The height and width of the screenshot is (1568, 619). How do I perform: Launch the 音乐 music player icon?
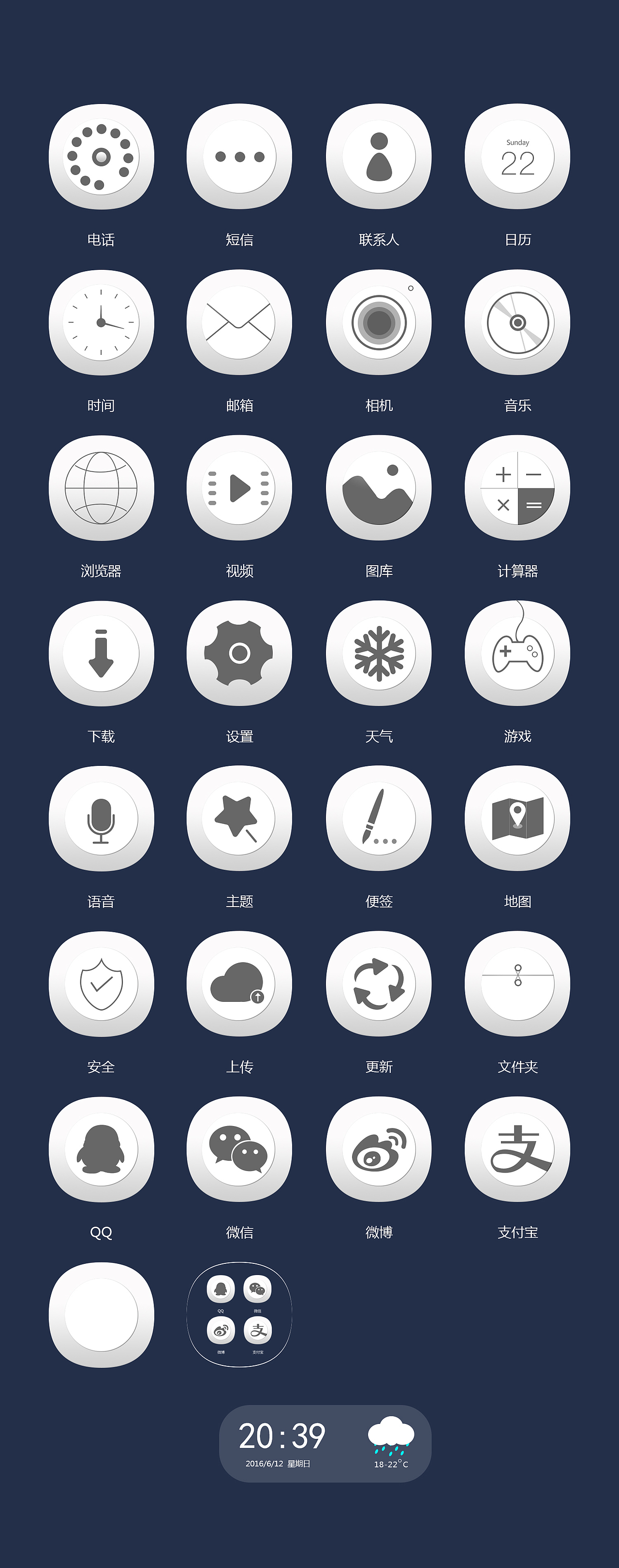pos(517,322)
